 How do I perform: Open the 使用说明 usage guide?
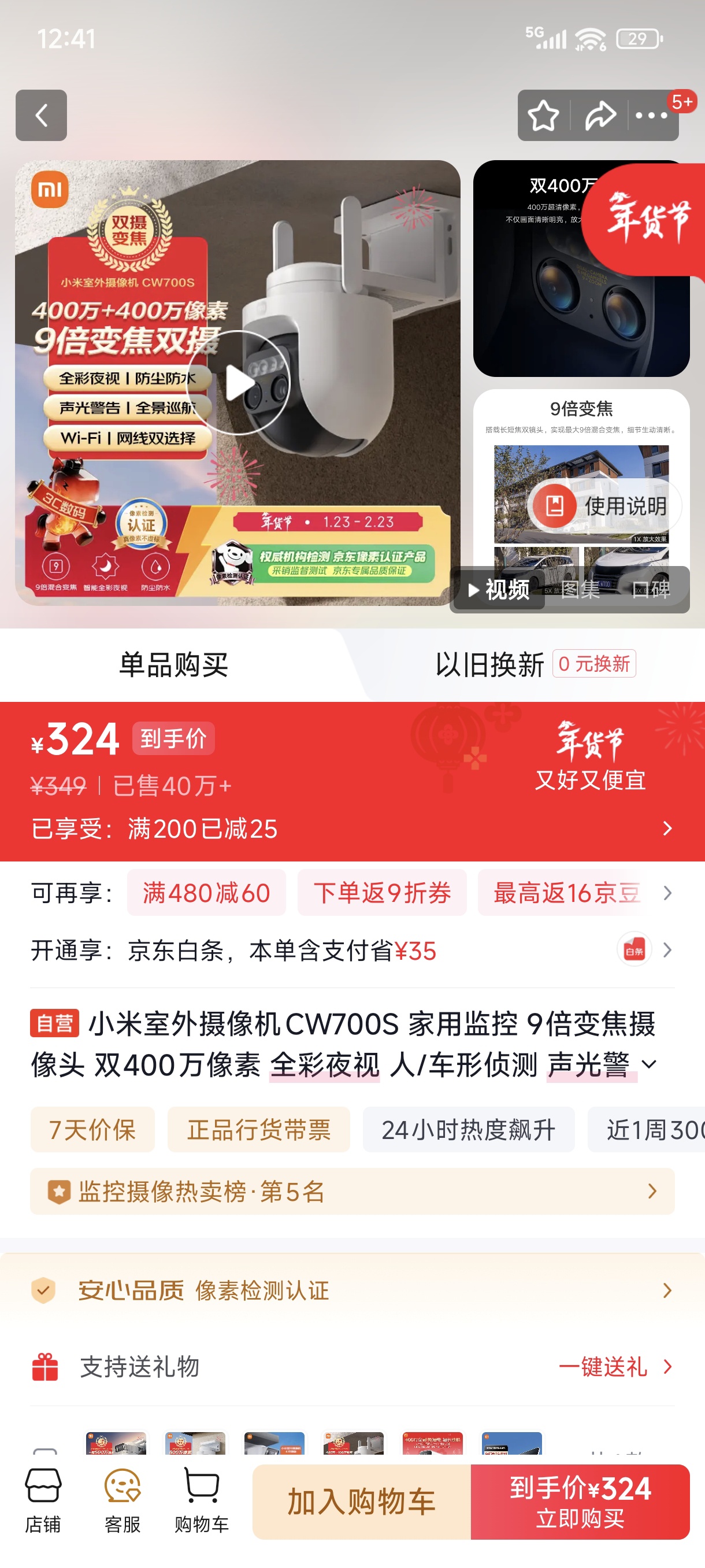pyautogui.click(x=604, y=505)
